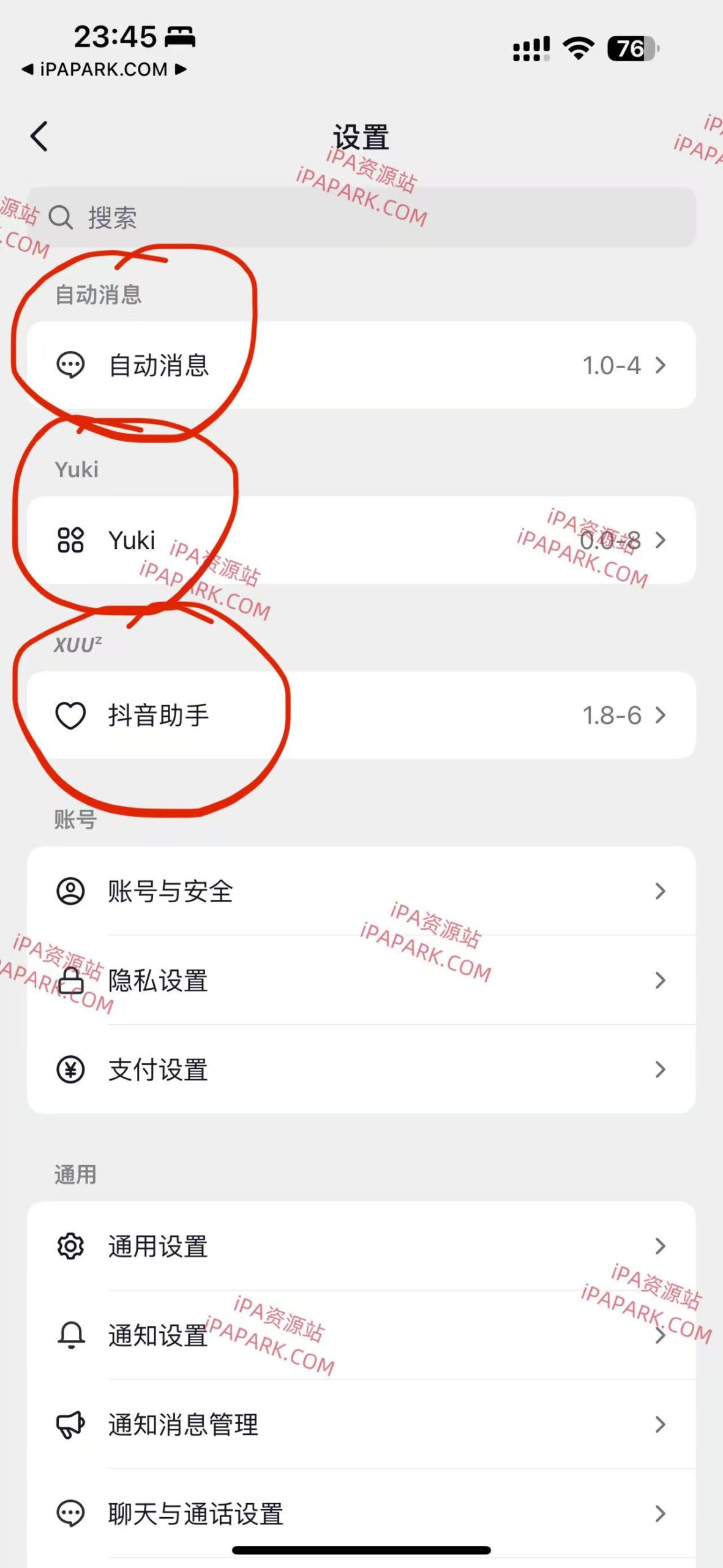
Task: Open 聊天与通话设置
Action: [361, 1513]
